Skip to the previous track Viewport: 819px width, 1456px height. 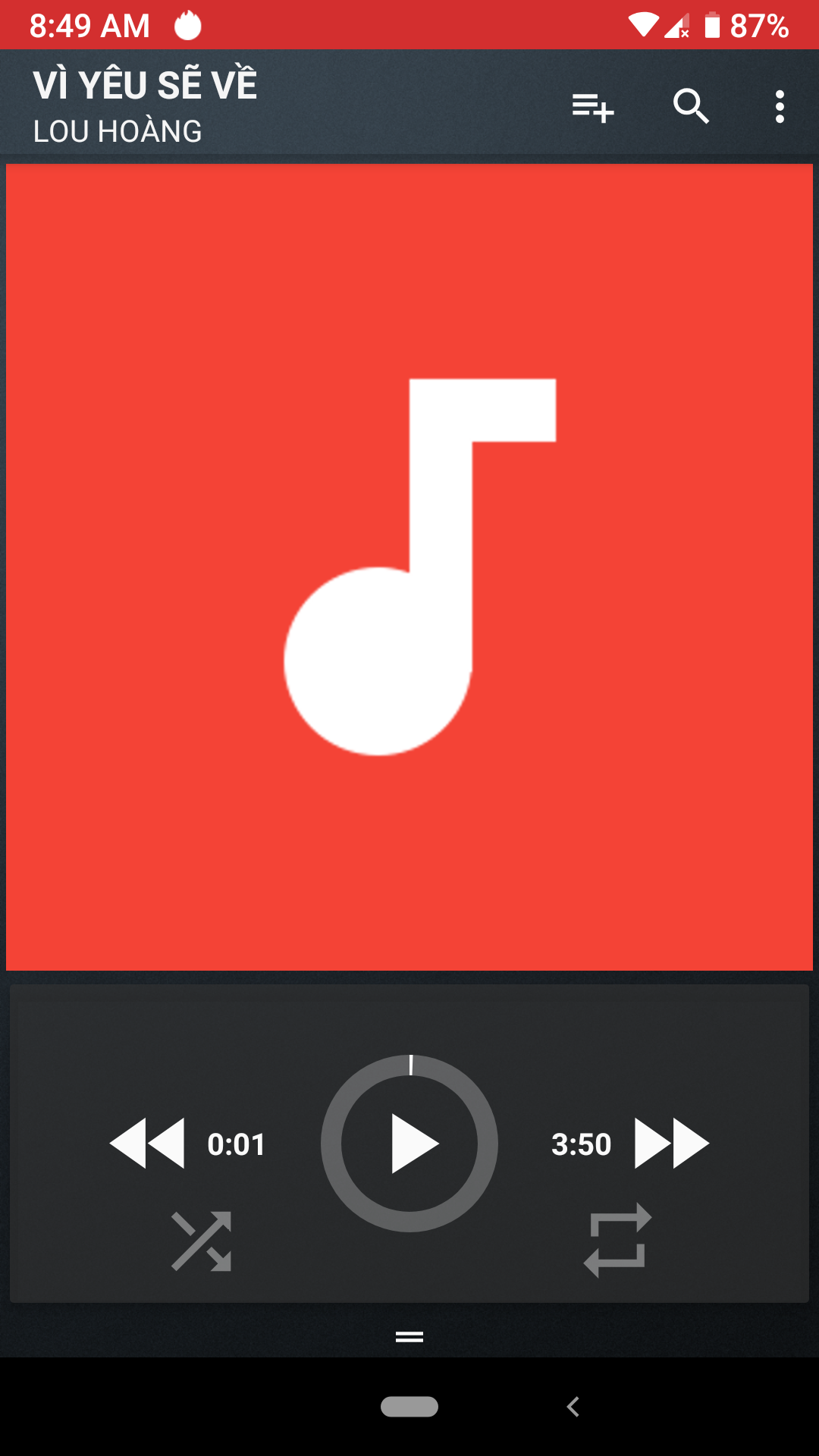tap(147, 1144)
